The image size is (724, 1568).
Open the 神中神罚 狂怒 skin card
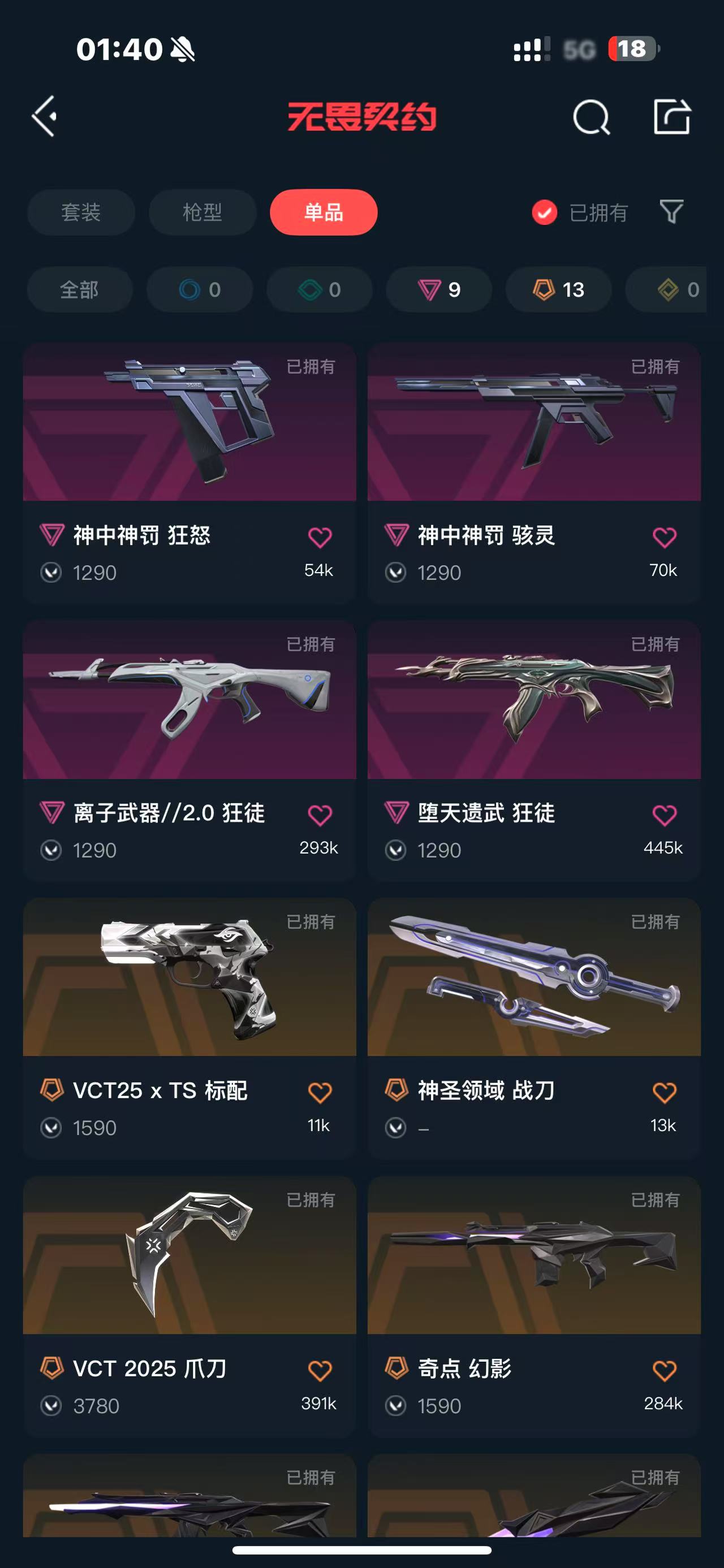189,423
